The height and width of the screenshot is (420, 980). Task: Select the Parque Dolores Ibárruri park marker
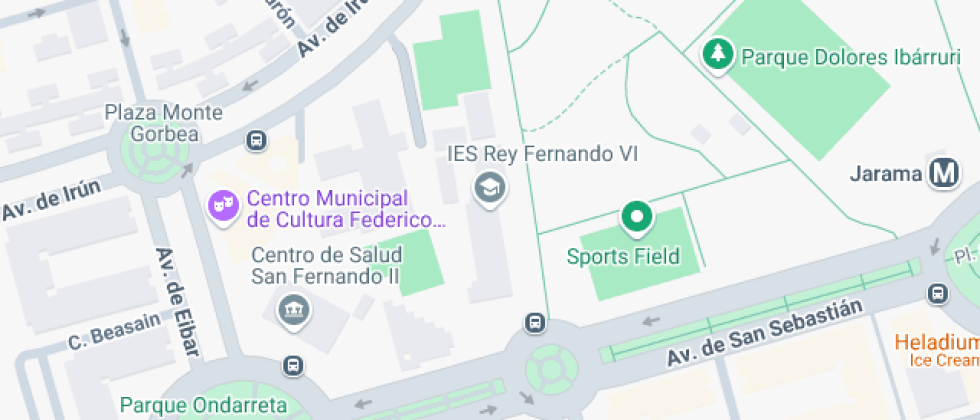(716, 56)
